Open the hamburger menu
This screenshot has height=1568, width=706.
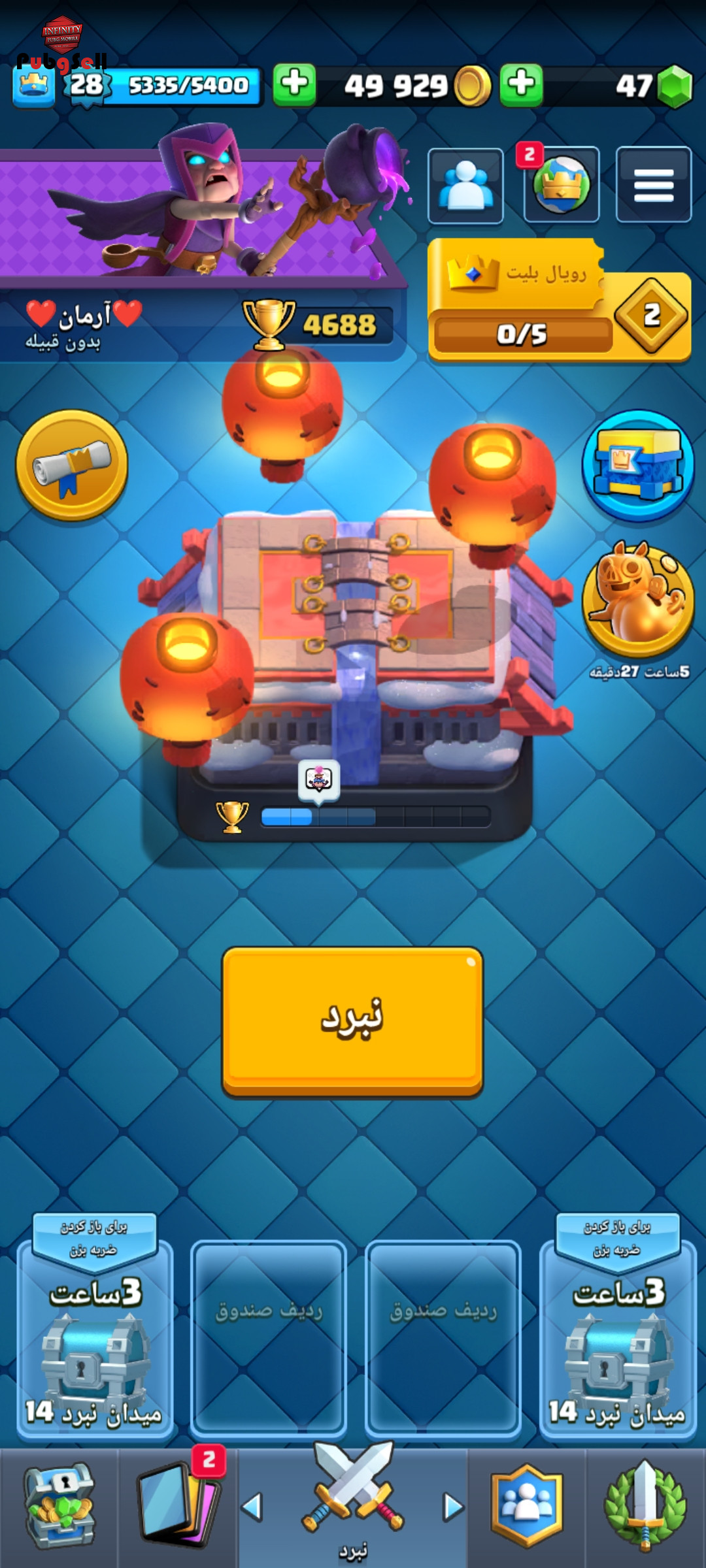tap(654, 186)
